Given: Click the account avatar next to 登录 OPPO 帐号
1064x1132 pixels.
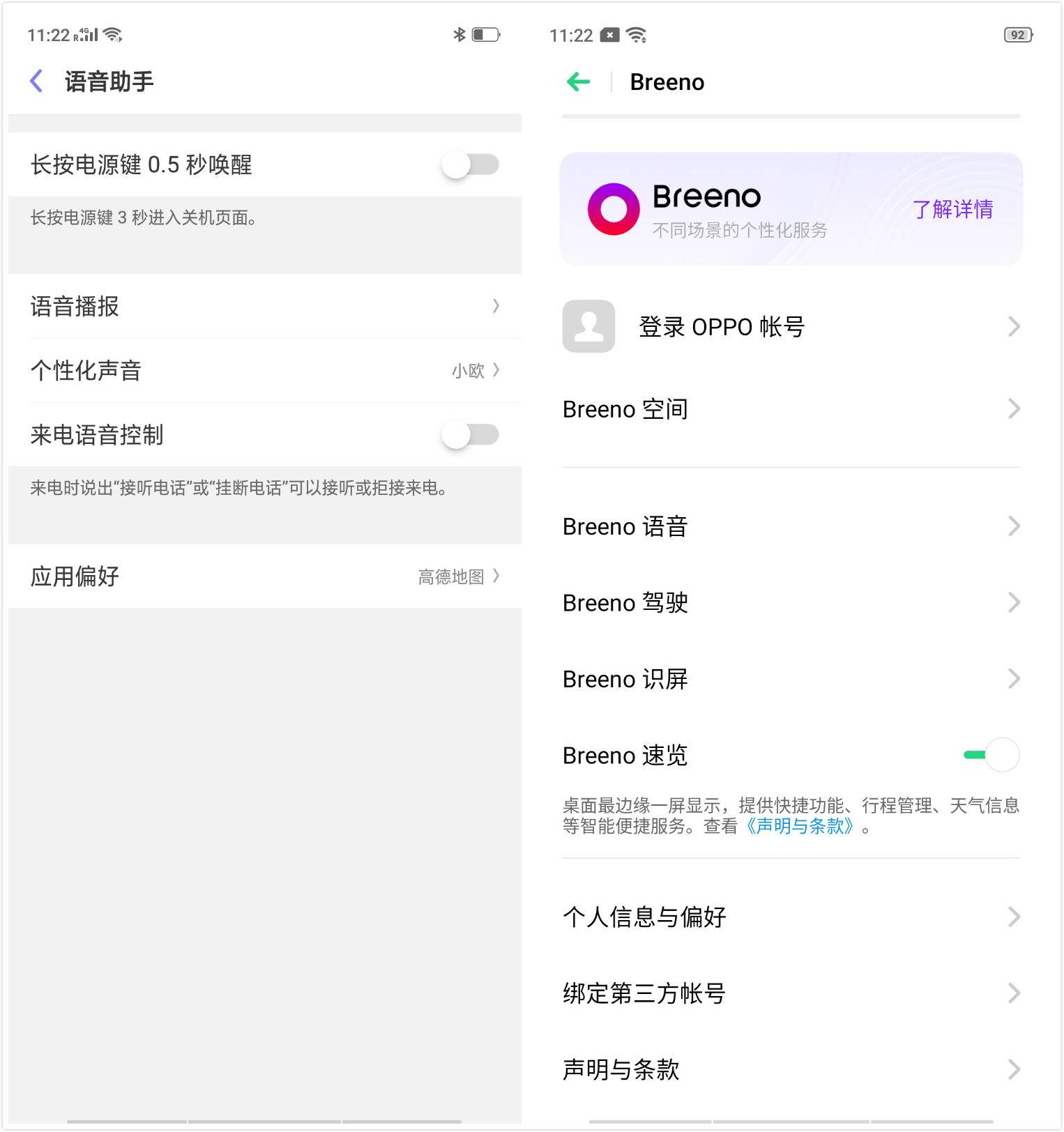Looking at the screenshot, I should (x=588, y=326).
